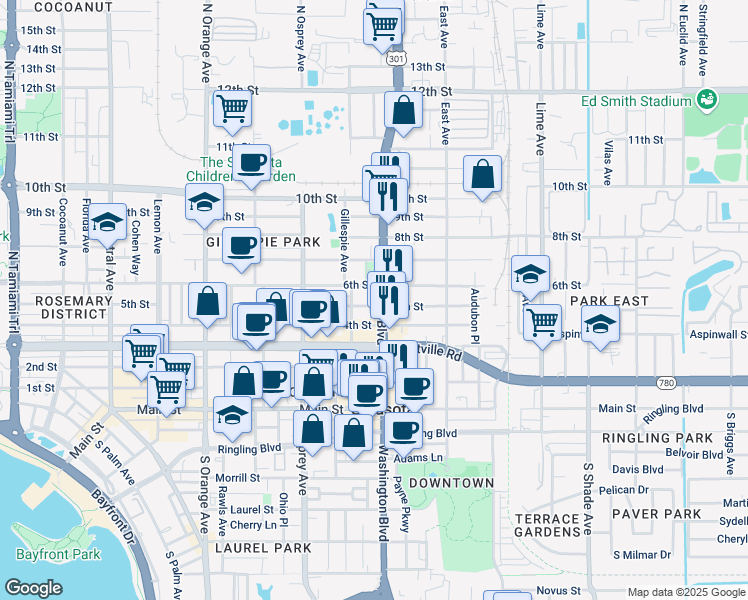Select the school marker in Park East

600,324
